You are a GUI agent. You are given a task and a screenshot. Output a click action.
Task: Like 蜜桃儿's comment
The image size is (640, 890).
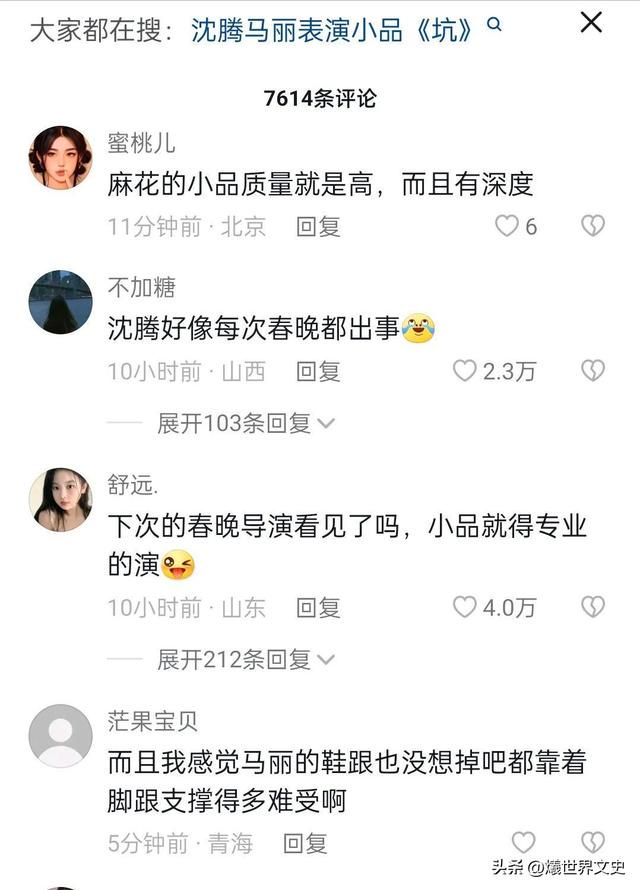[508, 226]
